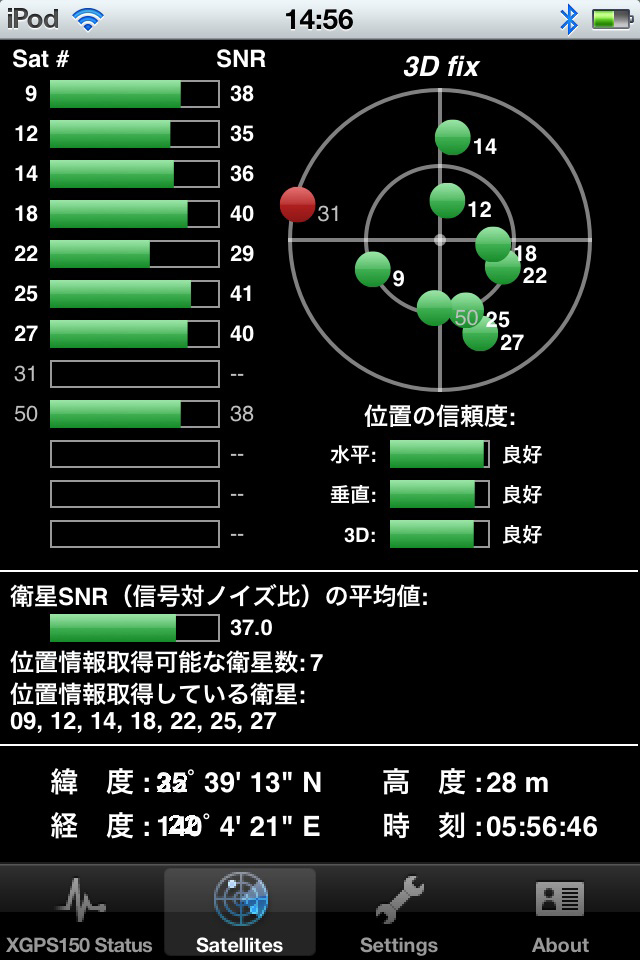The width and height of the screenshot is (640, 960).
Task: Open the Settings tab
Action: (x=399, y=912)
